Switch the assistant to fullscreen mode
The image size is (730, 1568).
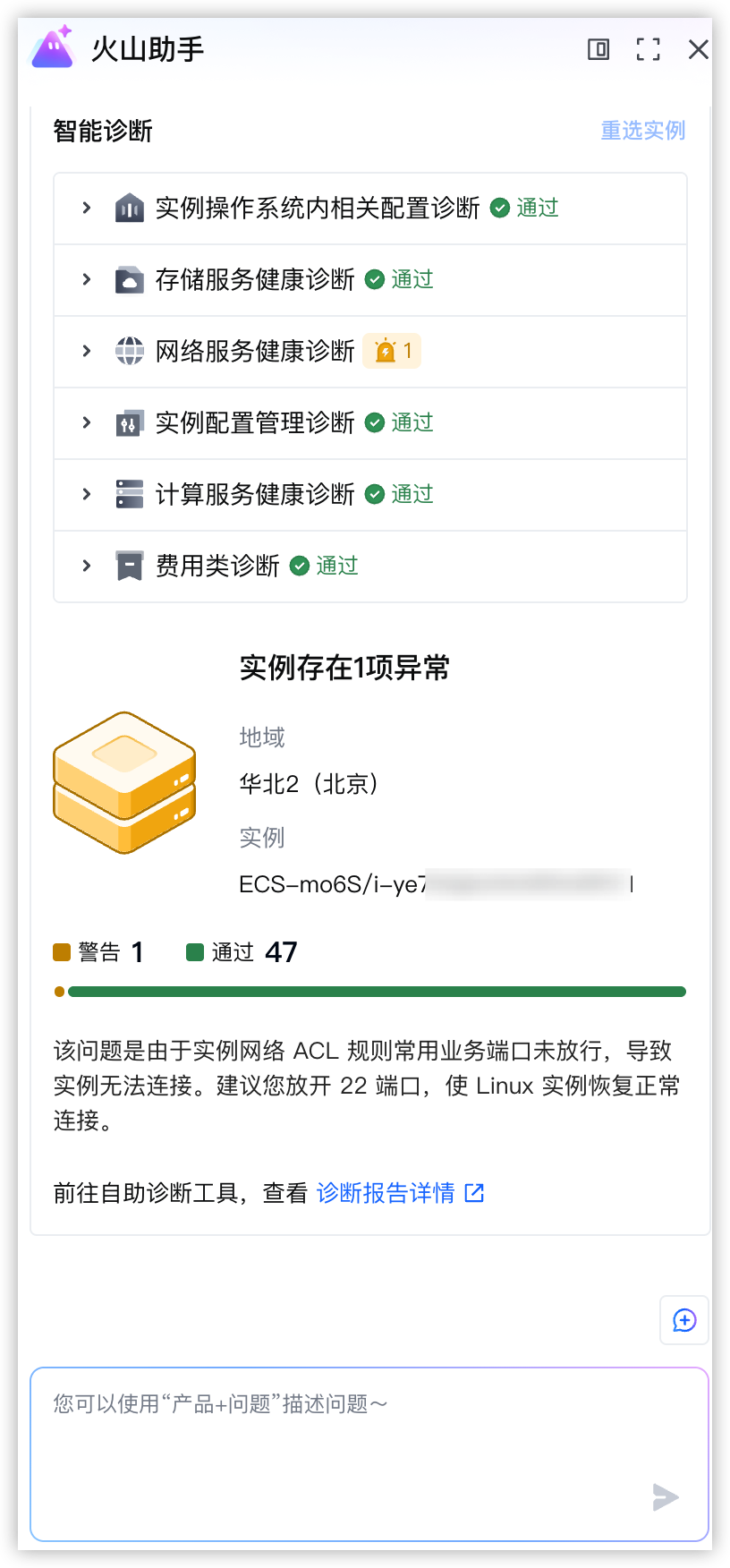(649, 49)
